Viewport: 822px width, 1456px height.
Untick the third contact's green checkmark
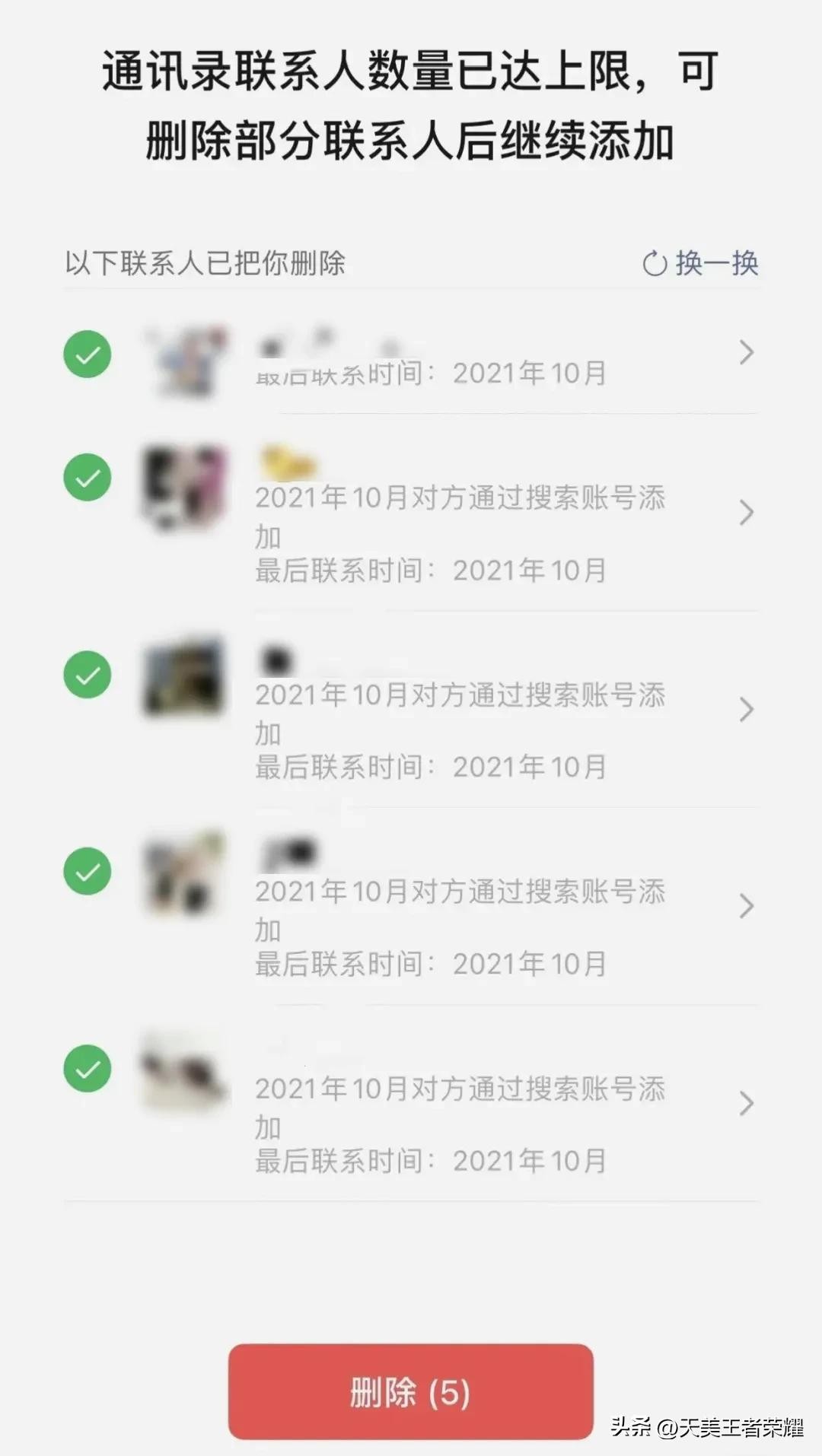[88, 675]
